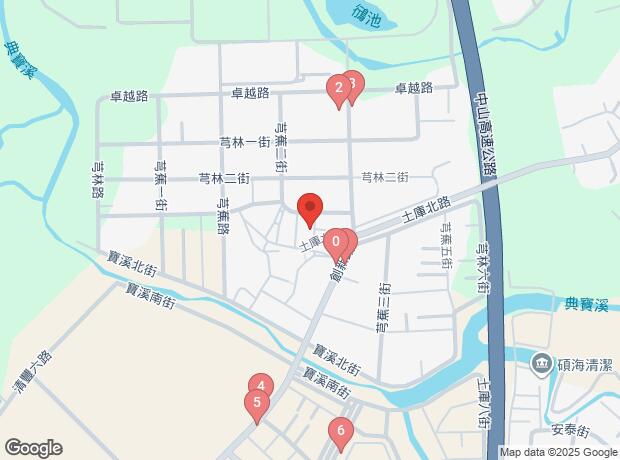620x460 pixels.
Task: Select map marker number 5
Action: 257,404
